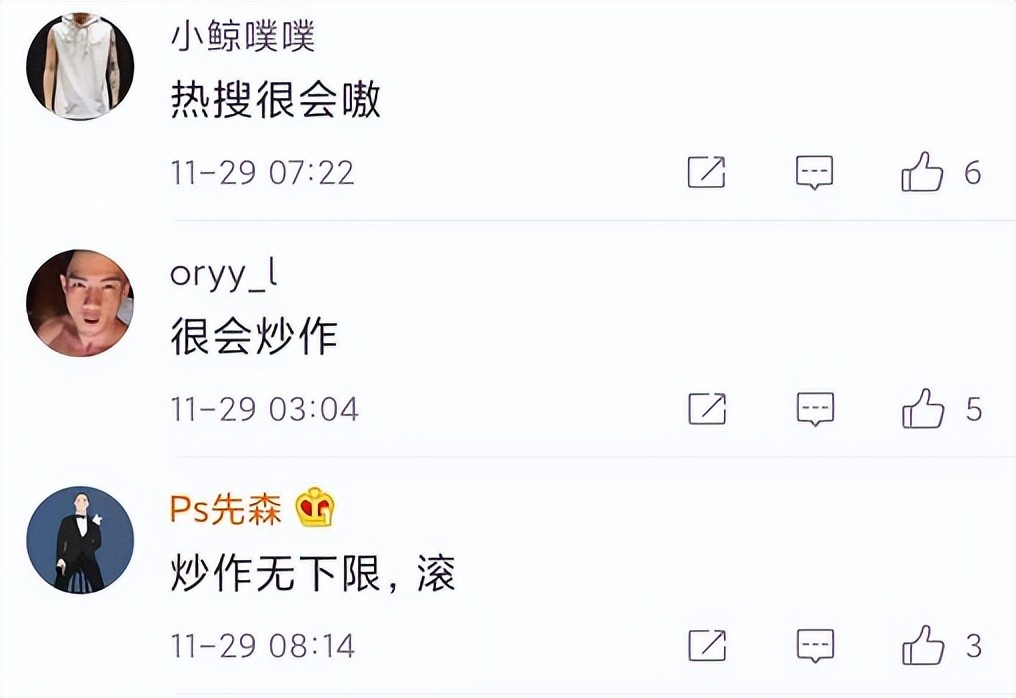Repost oryy_l's comment
Viewport: 1016px width, 698px height.
(706, 409)
